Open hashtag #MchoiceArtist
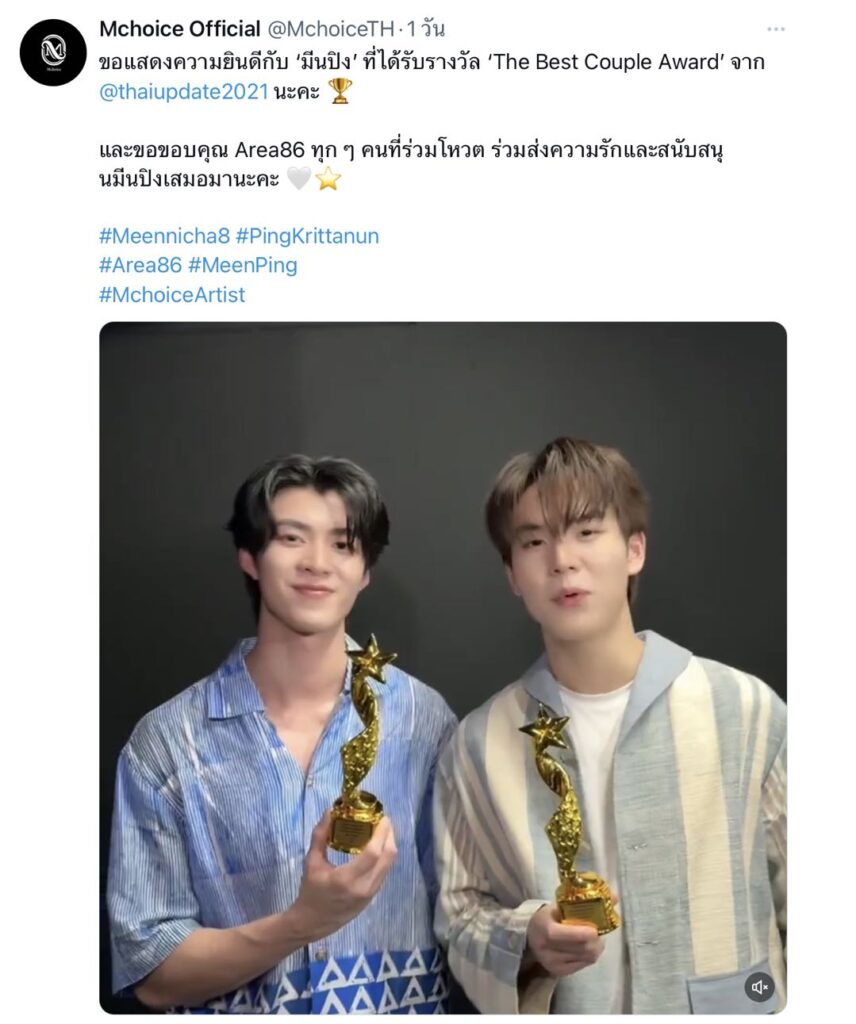 click(x=172, y=294)
